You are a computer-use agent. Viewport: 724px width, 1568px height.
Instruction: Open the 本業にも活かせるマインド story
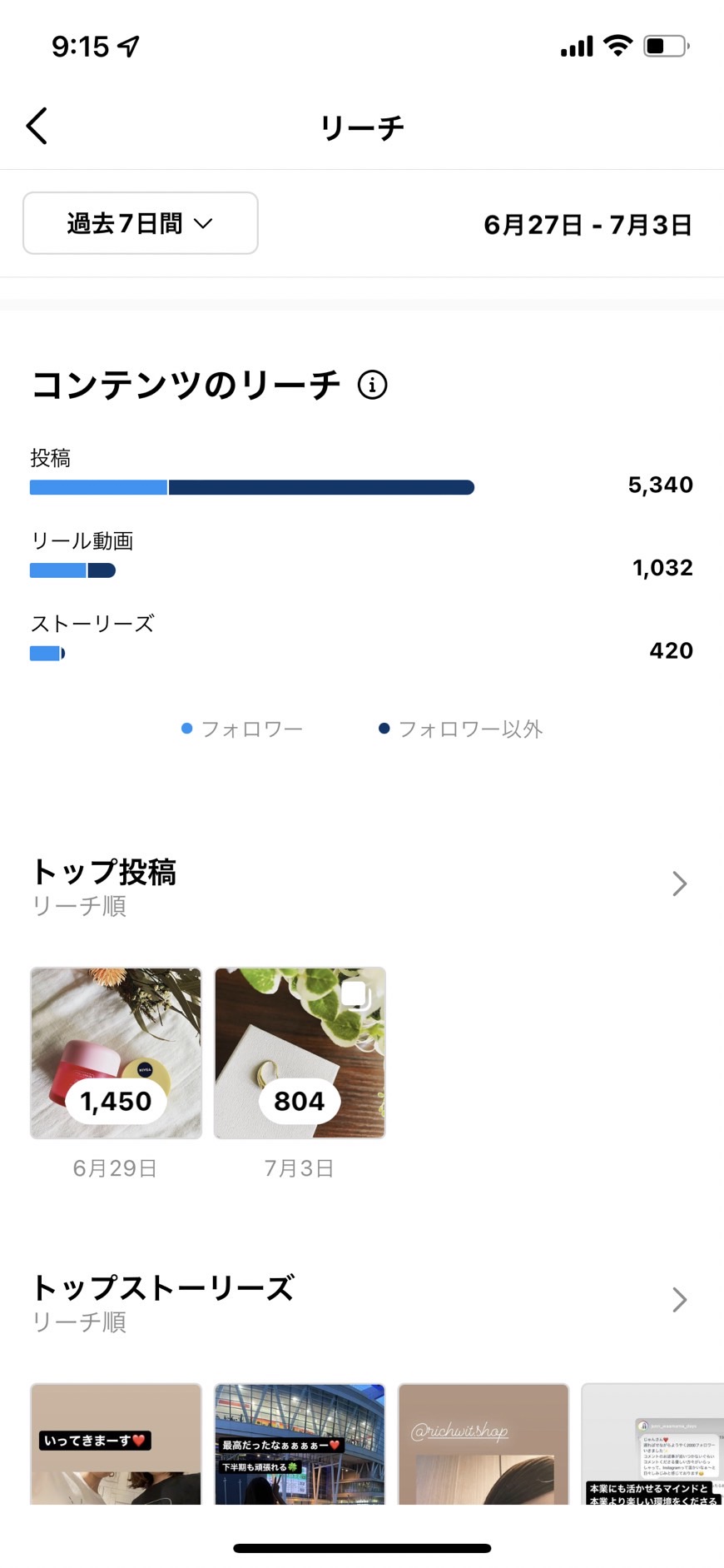tap(652, 1444)
